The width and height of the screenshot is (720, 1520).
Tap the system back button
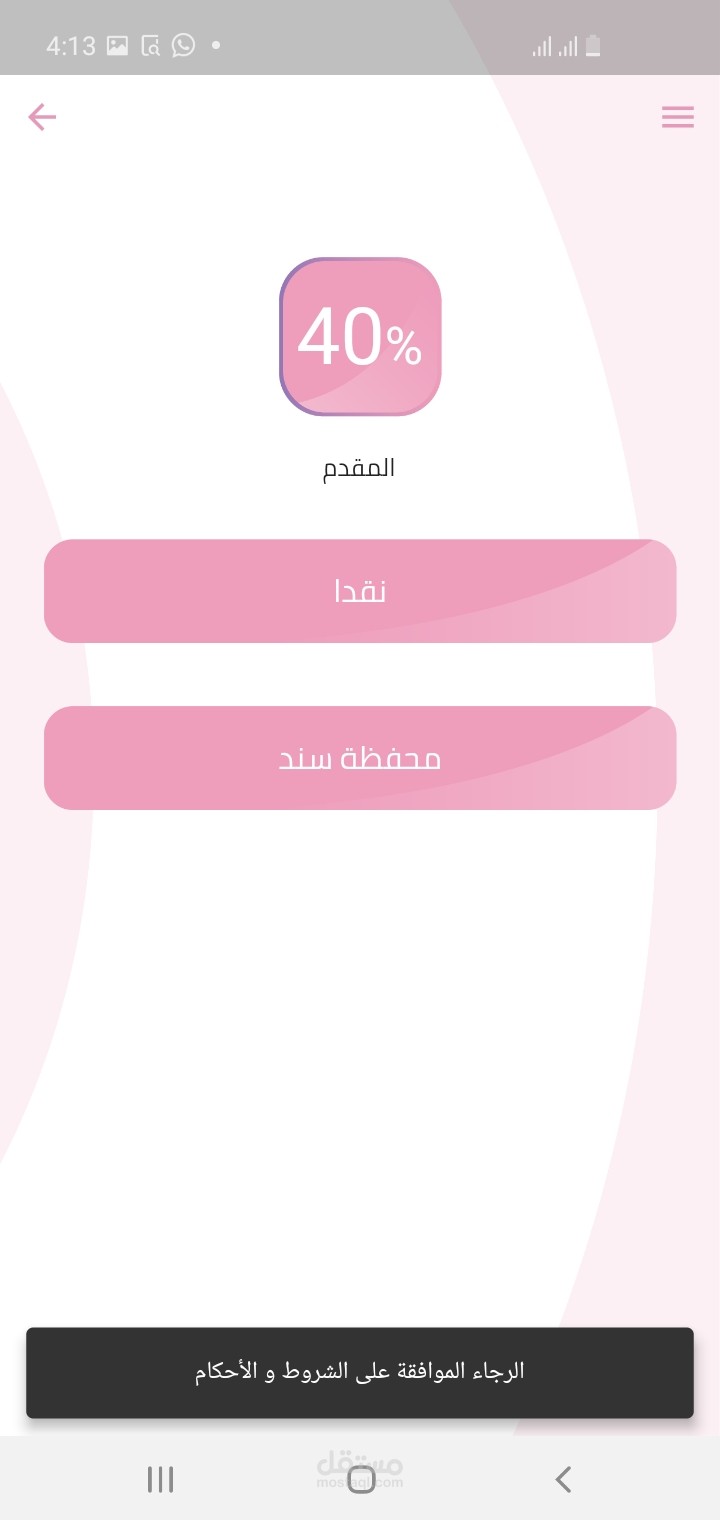(x=563, y=1479)
